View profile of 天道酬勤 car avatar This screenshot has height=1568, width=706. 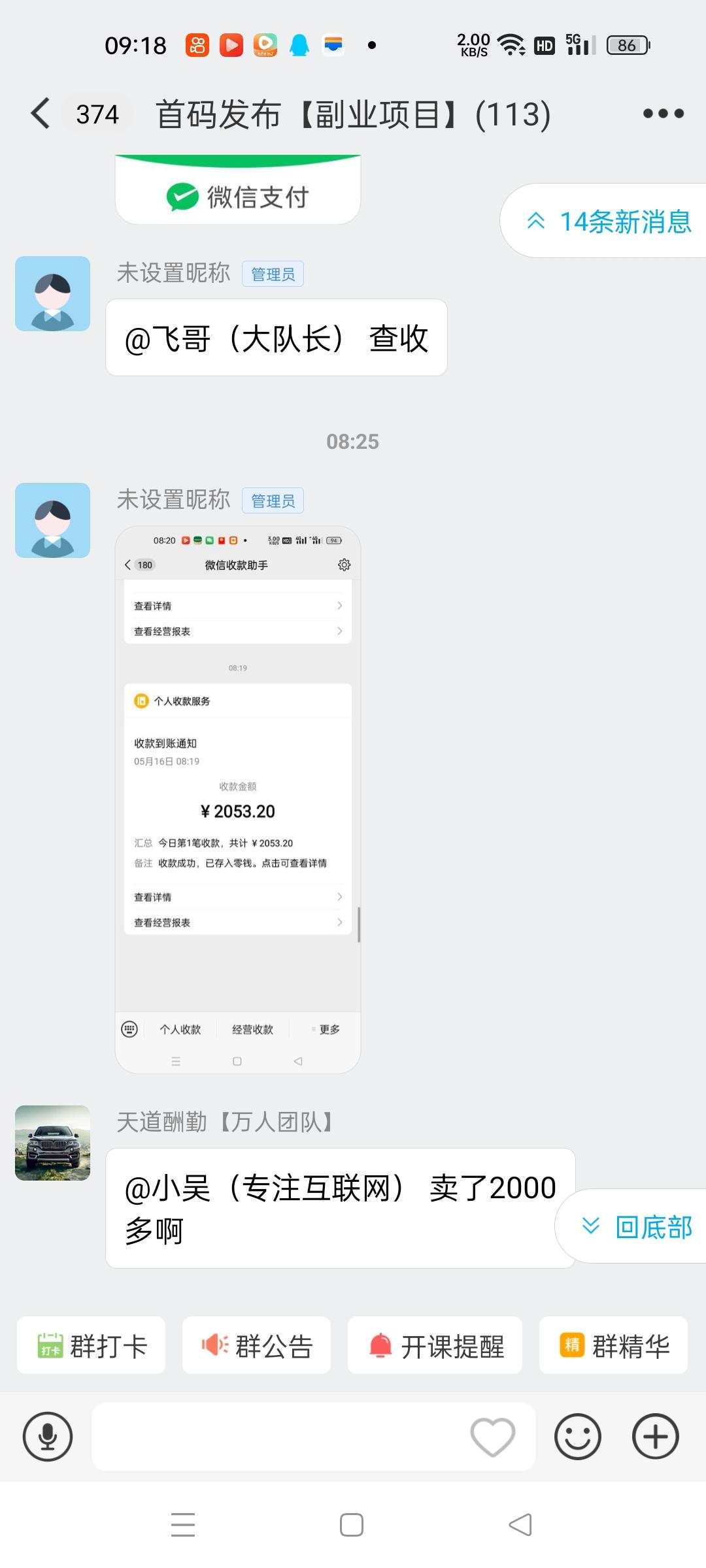click(52, 1143)
